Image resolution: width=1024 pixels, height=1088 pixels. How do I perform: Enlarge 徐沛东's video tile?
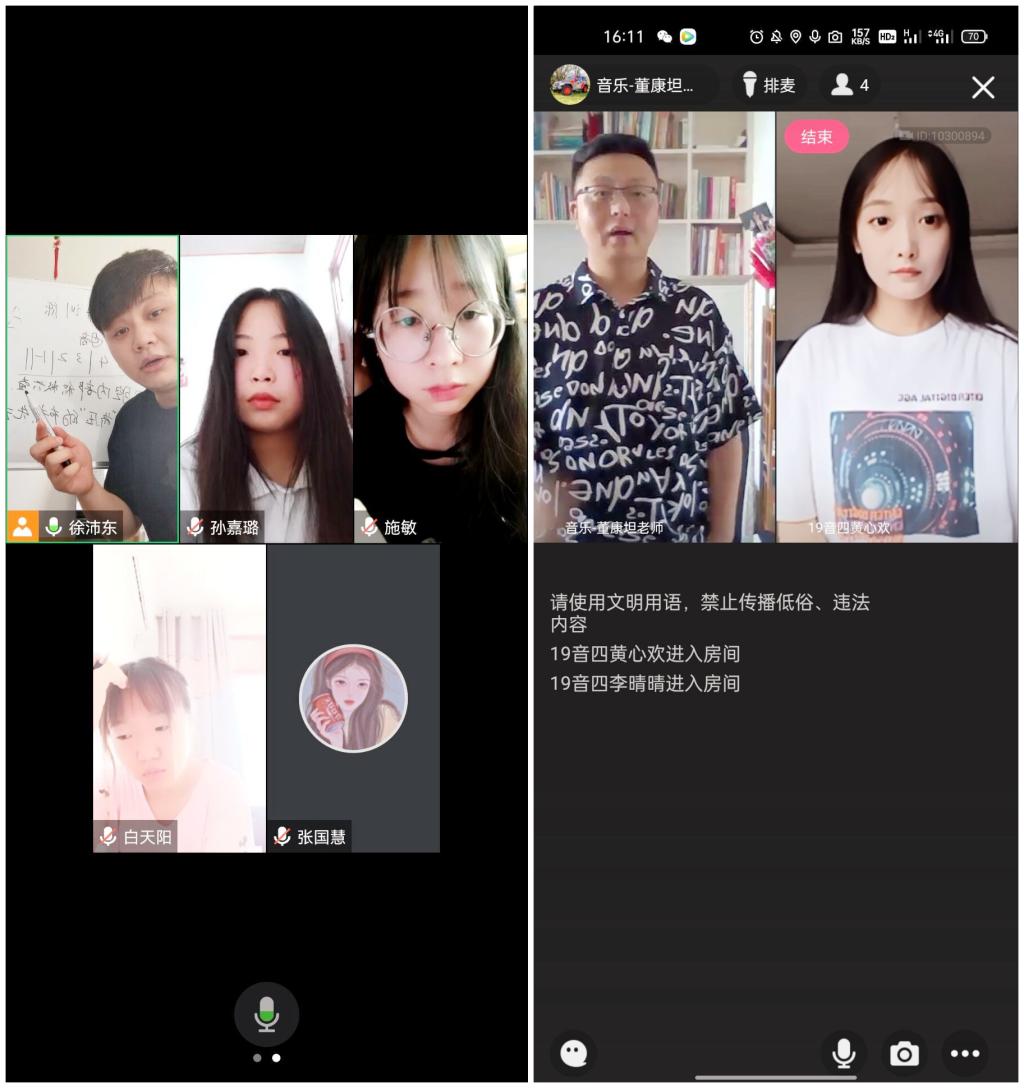tap(93, 389)
